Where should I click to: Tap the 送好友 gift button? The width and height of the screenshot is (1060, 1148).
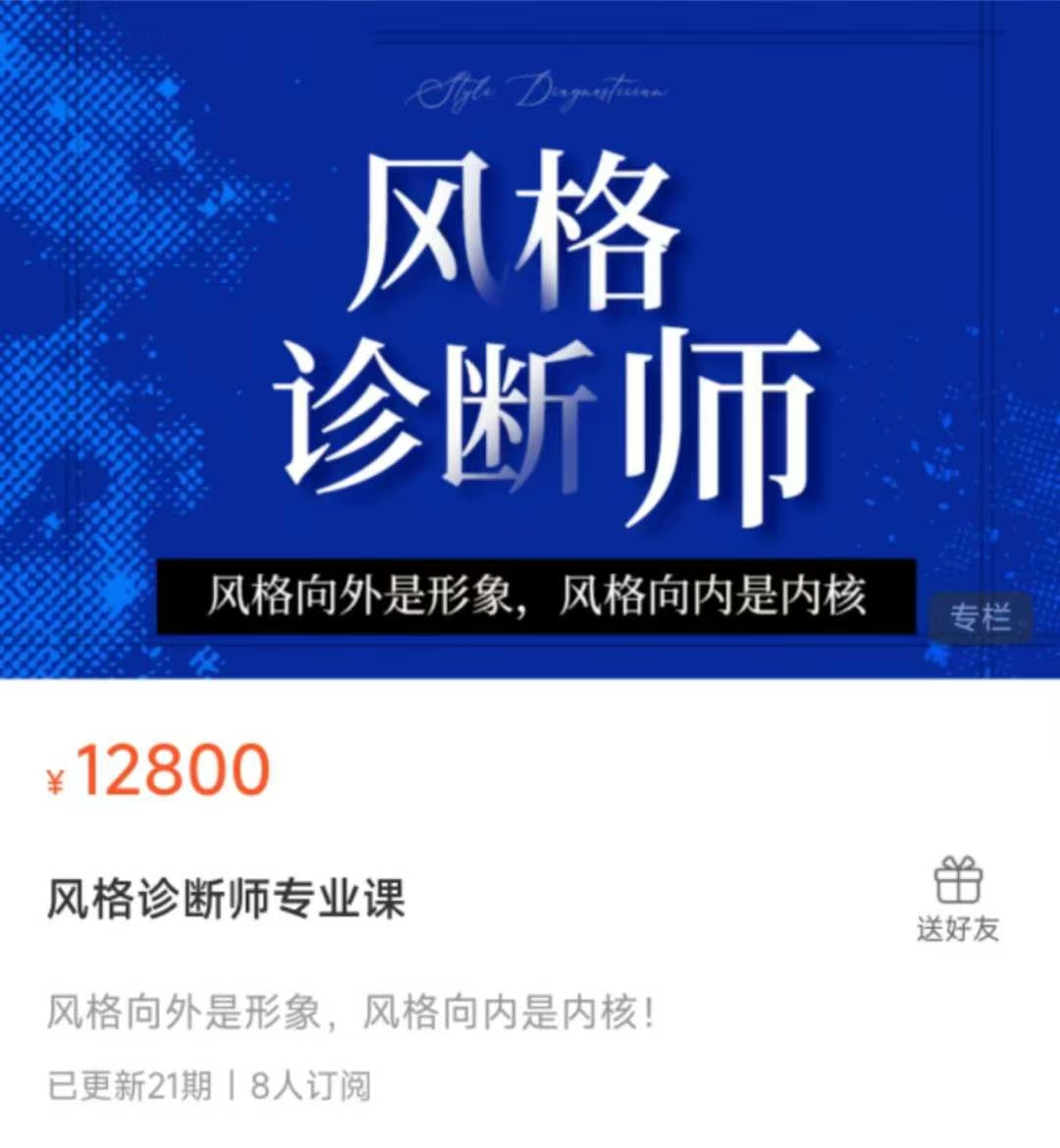pos(958,899)
